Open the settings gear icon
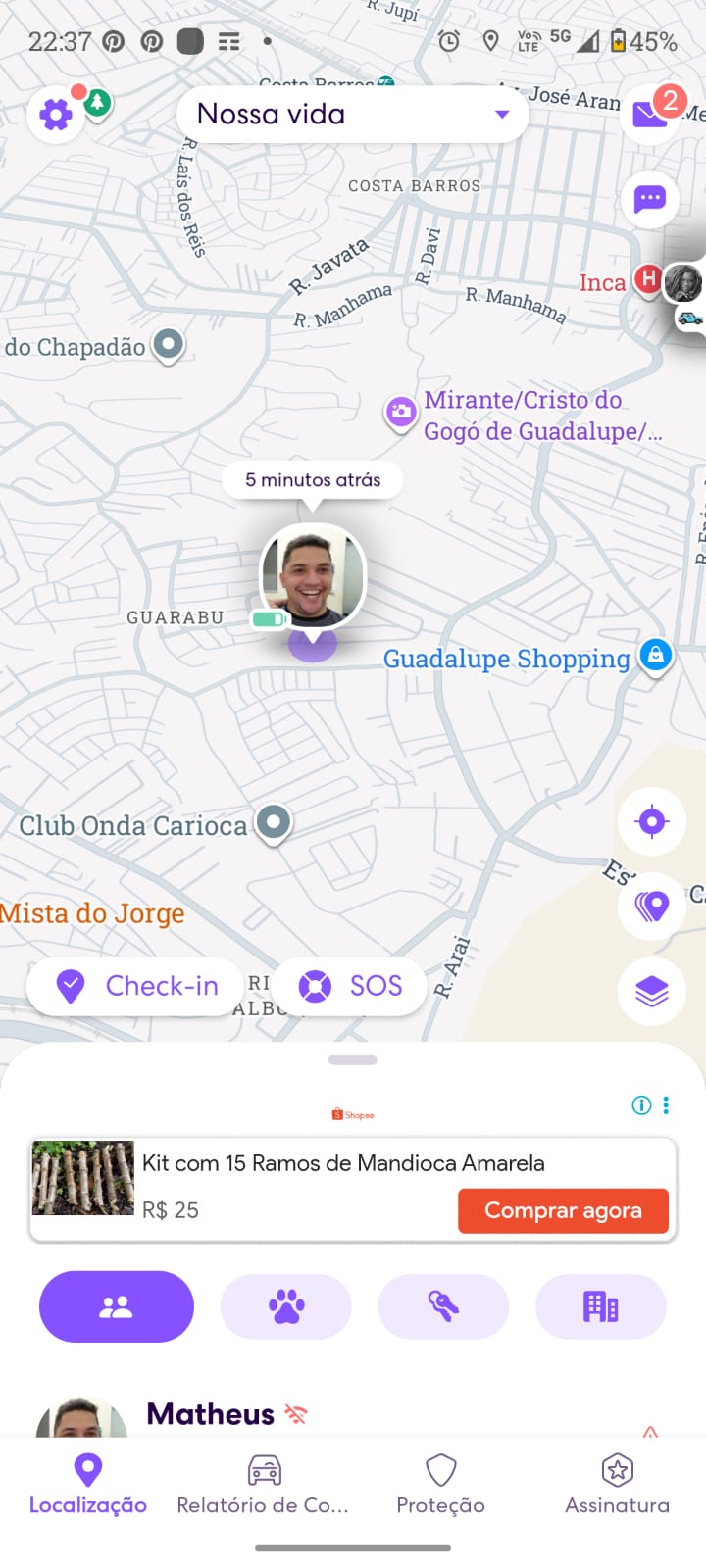The height and width of the screenshot is (1568, 706). point(56,116)
